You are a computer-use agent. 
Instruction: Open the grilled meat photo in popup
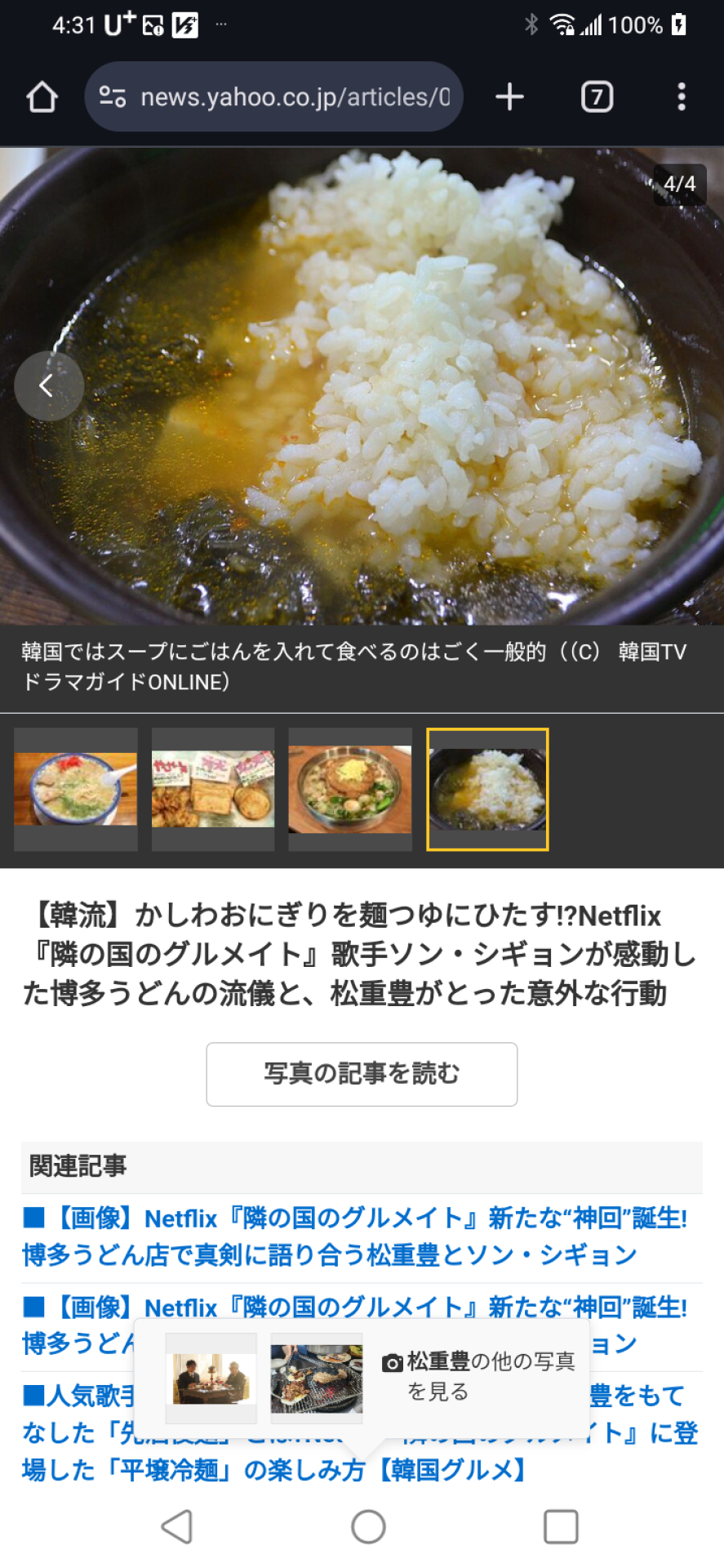click(316, 1379)
